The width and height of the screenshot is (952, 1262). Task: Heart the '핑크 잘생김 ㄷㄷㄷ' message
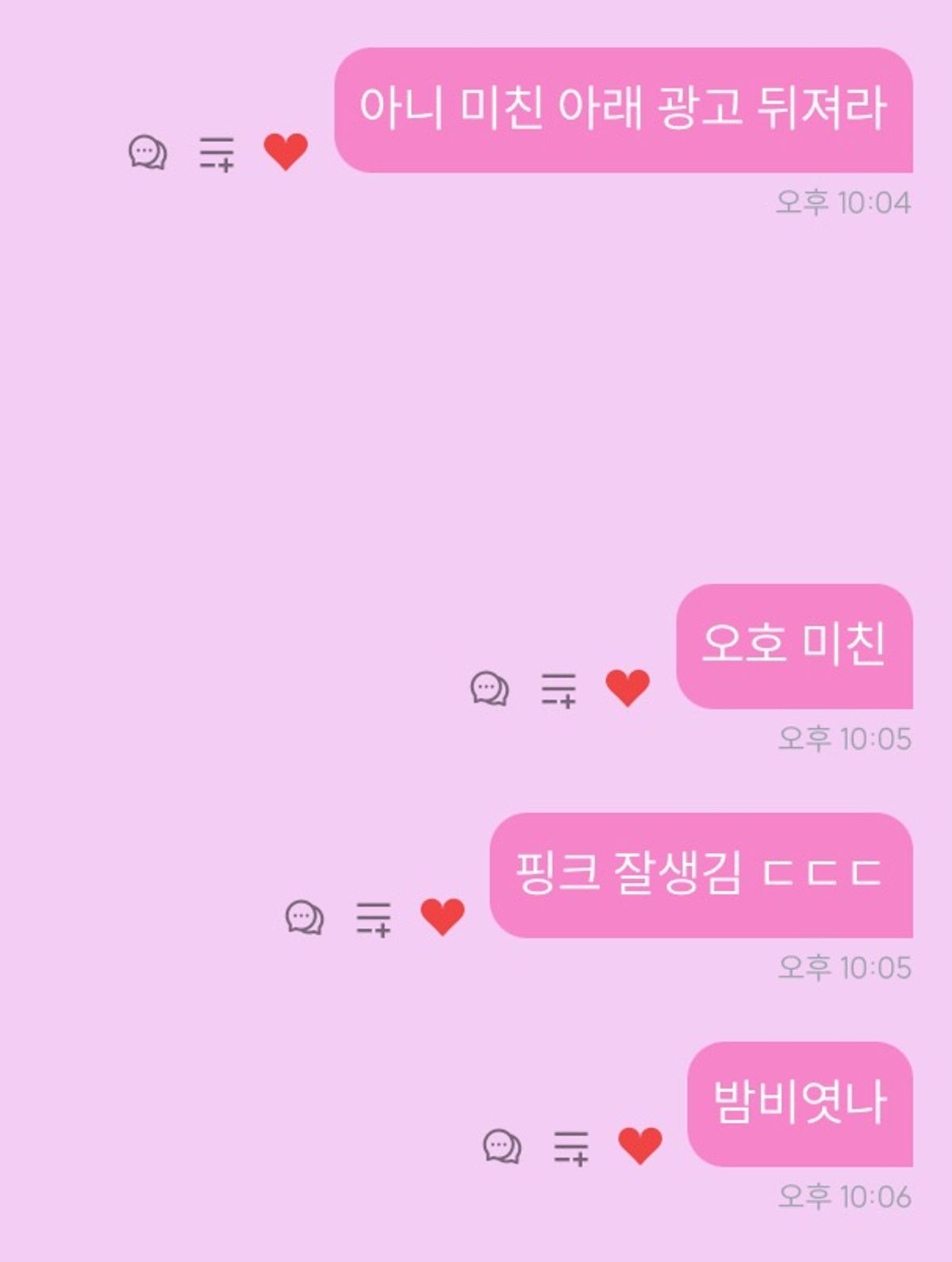click(443, 917)
